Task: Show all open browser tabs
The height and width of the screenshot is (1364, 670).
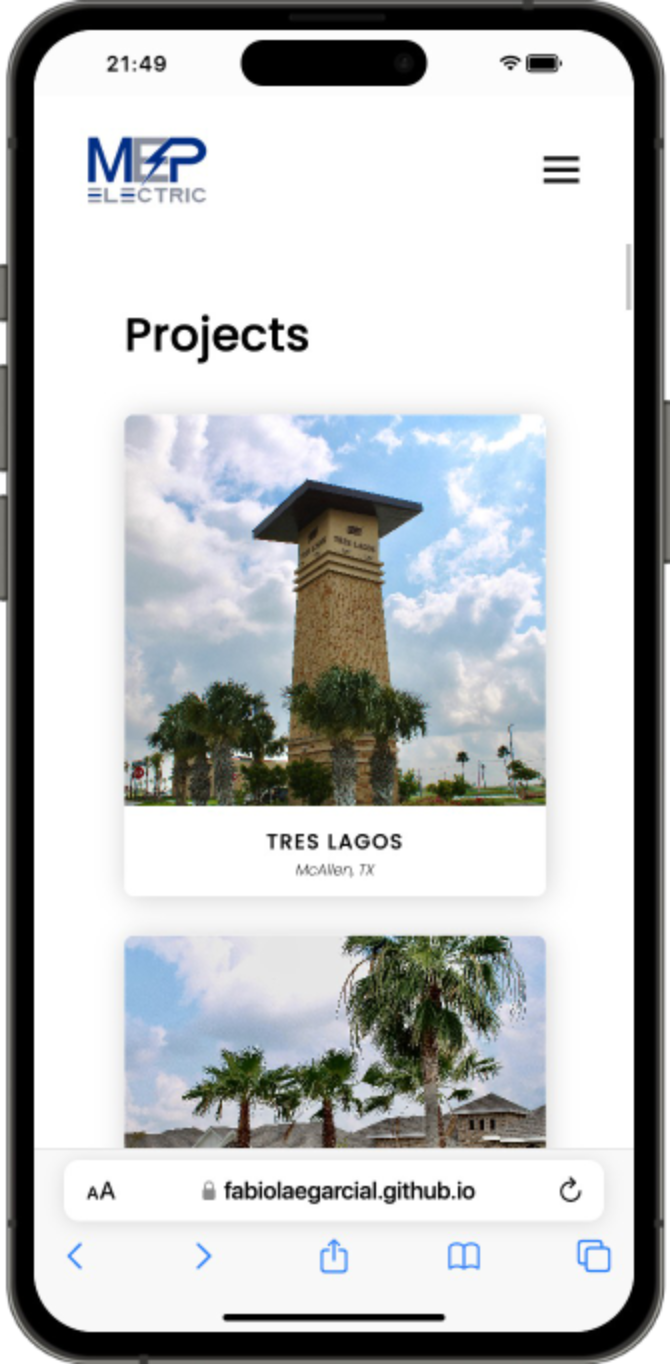Action: 594,1256
